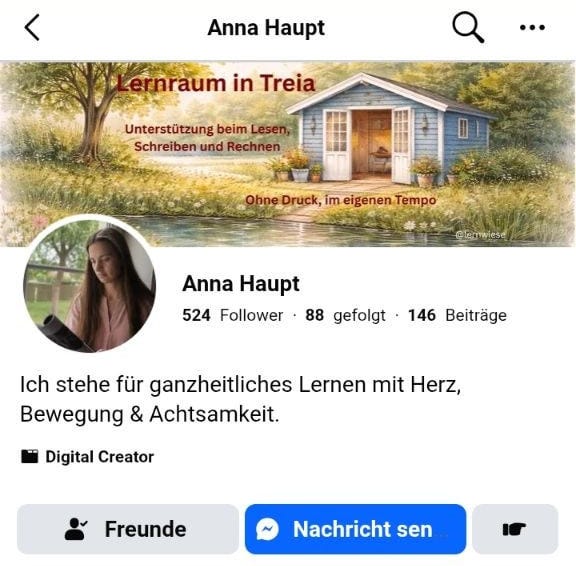Show the 524 Follower list
The height and width of the screenshot is (566, 576).
233,316
